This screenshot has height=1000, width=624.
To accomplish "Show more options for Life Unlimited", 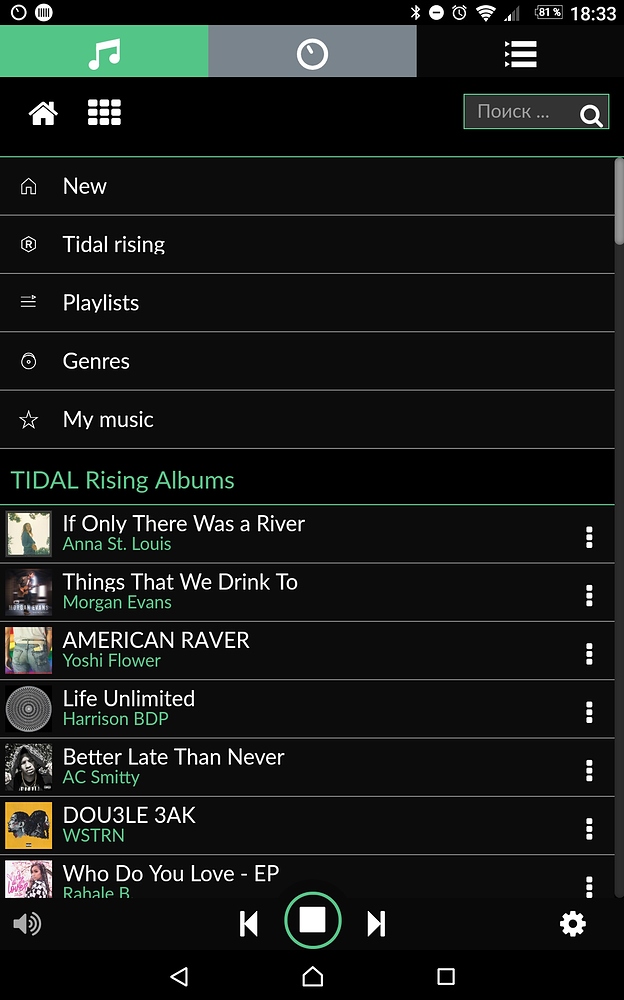I will (589, 712).
